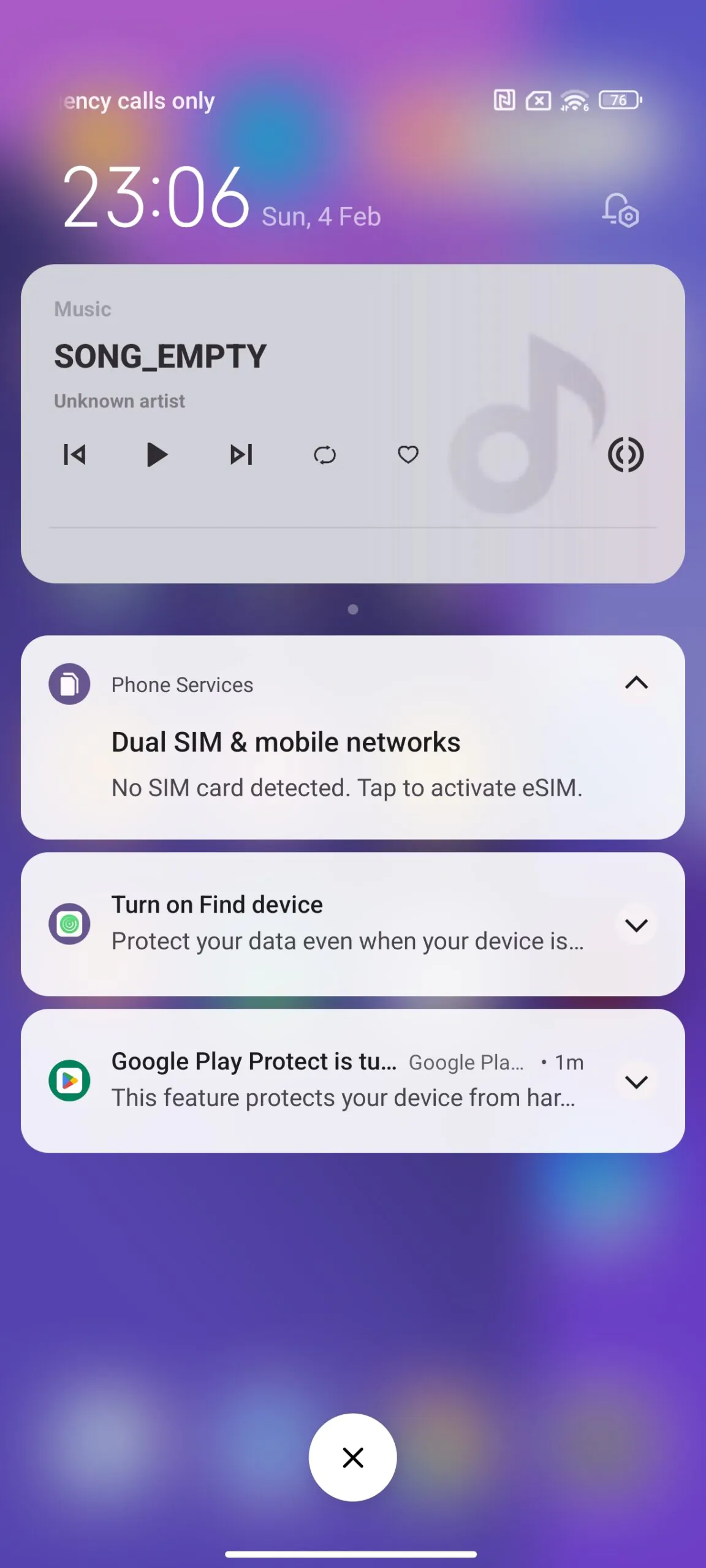This screenshot has height=1568, width=706.
Task: Play SONG_EMPTY in the music widget
Action: 157,454
